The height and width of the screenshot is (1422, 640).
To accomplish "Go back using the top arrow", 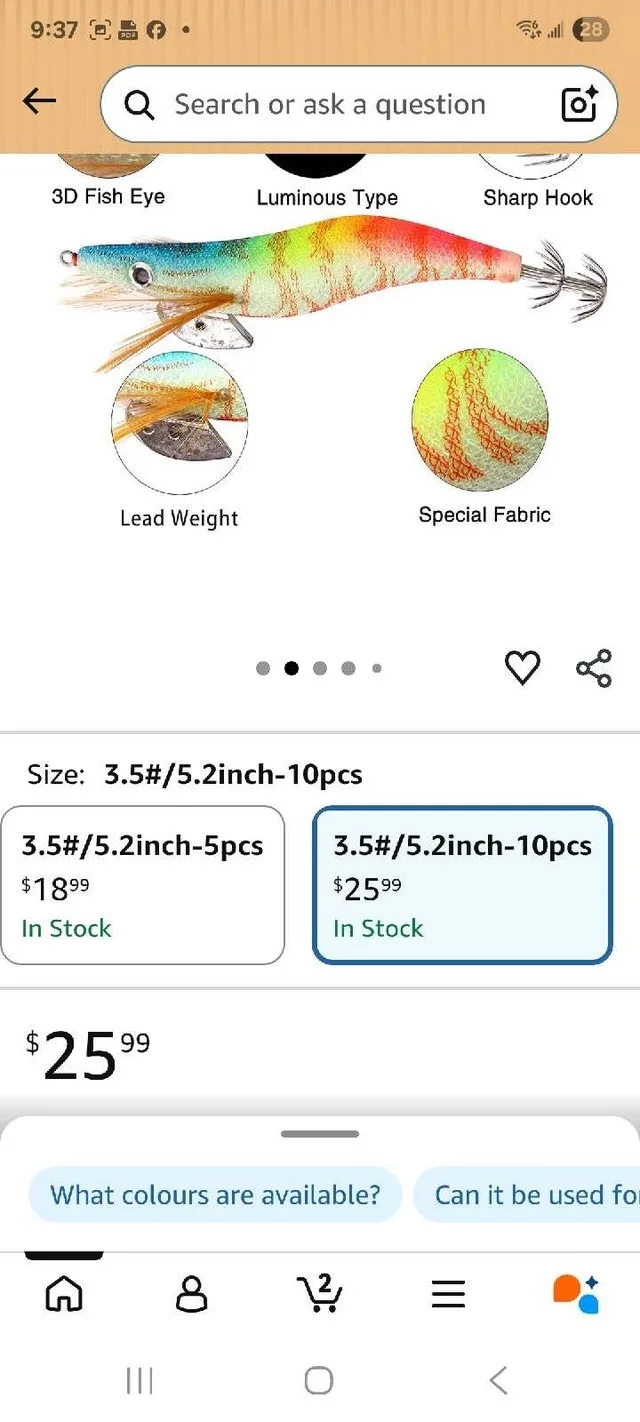I will click(x=40, y=101).
